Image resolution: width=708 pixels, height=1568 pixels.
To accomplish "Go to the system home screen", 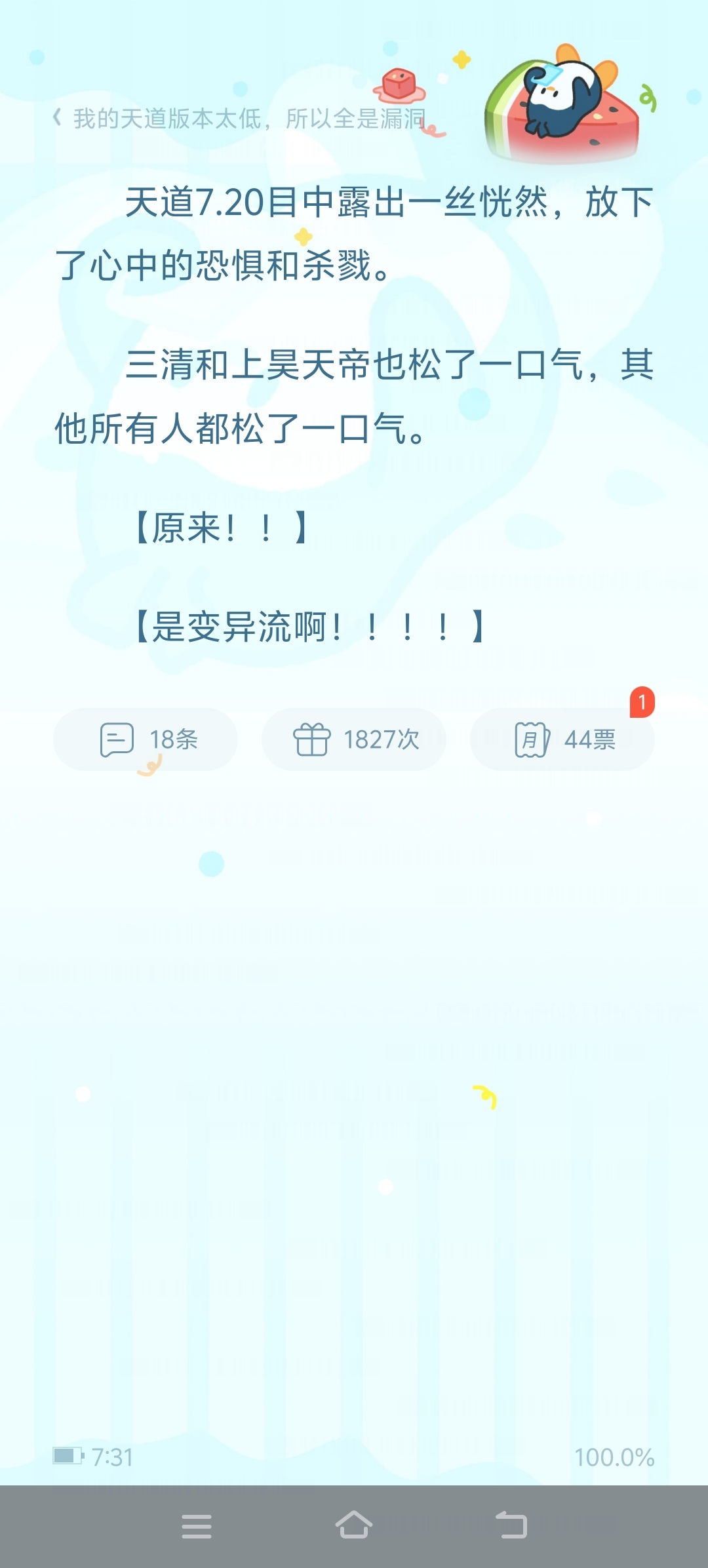I will (x=354, y=1525).
